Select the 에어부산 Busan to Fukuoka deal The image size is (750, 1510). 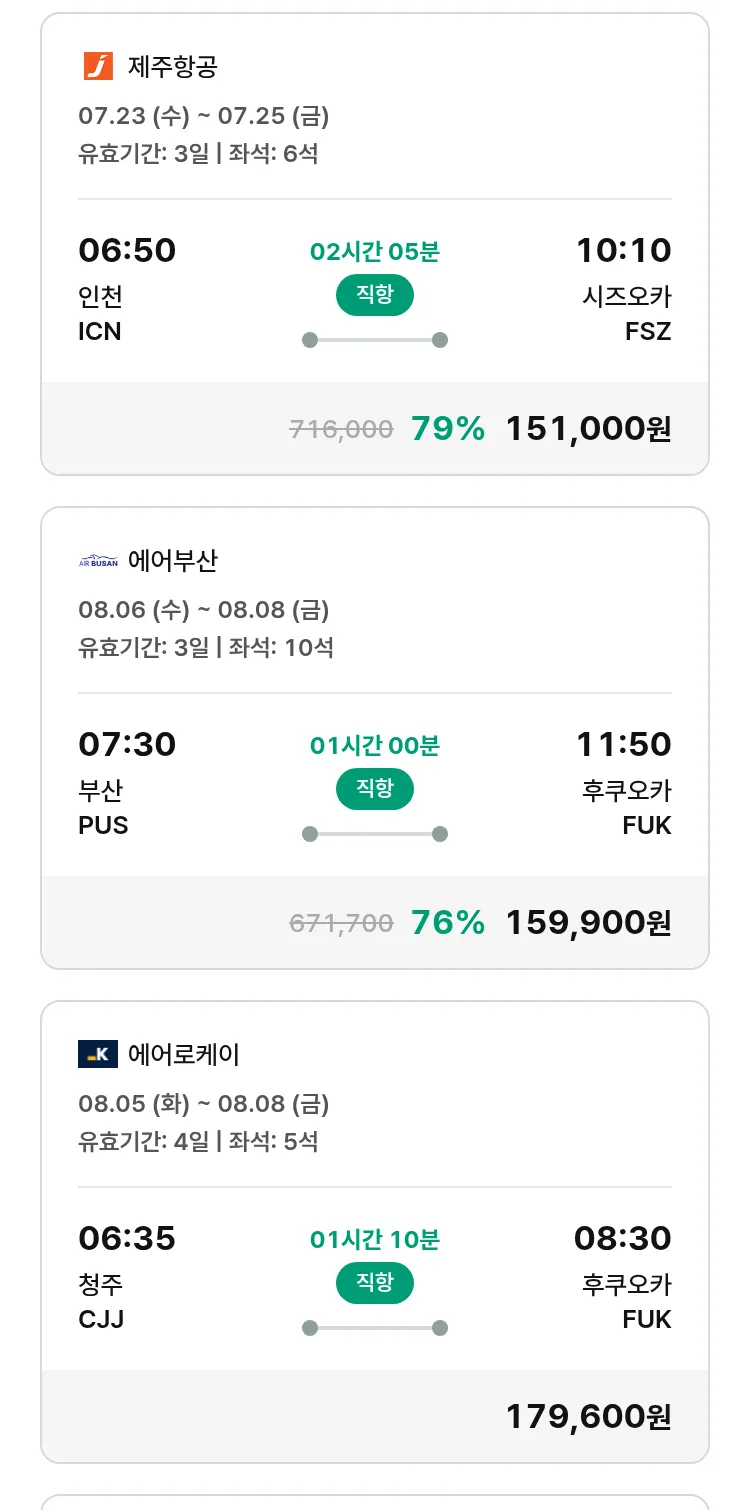[x=375, y=738]
